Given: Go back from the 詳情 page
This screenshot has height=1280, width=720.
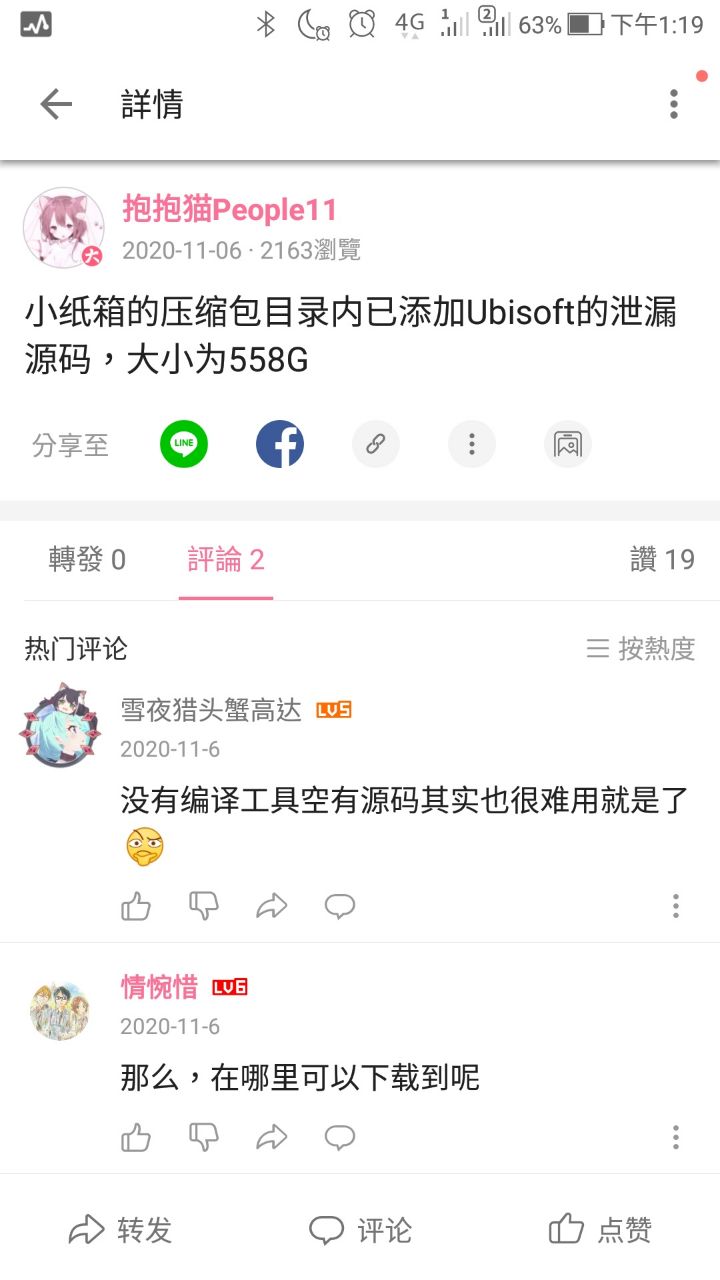Looking at the screenshot, I should tap(56, 104).
